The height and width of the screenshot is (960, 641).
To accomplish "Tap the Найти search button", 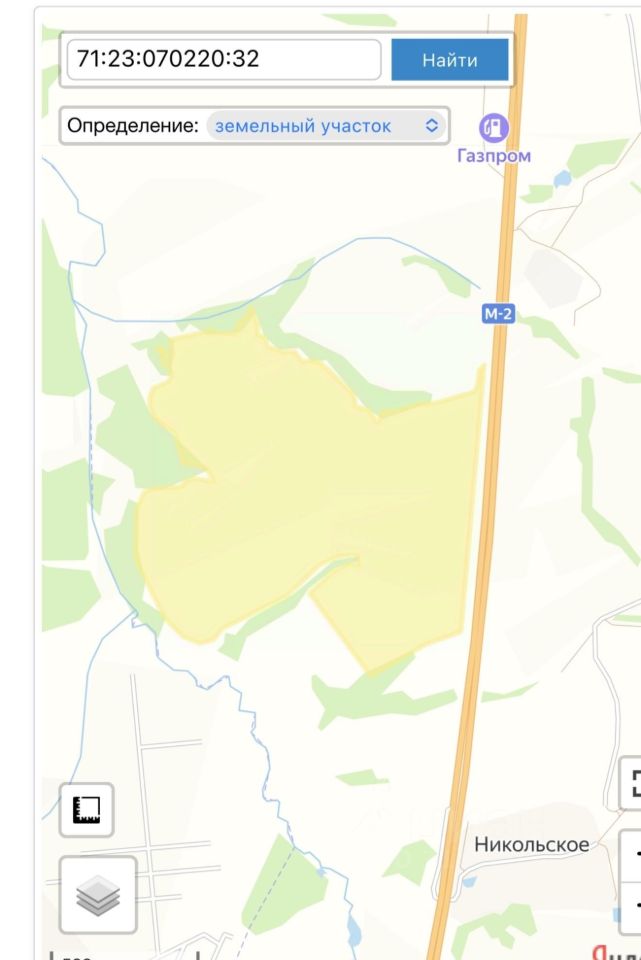I will pyautogui.click(x=449, y=60).
